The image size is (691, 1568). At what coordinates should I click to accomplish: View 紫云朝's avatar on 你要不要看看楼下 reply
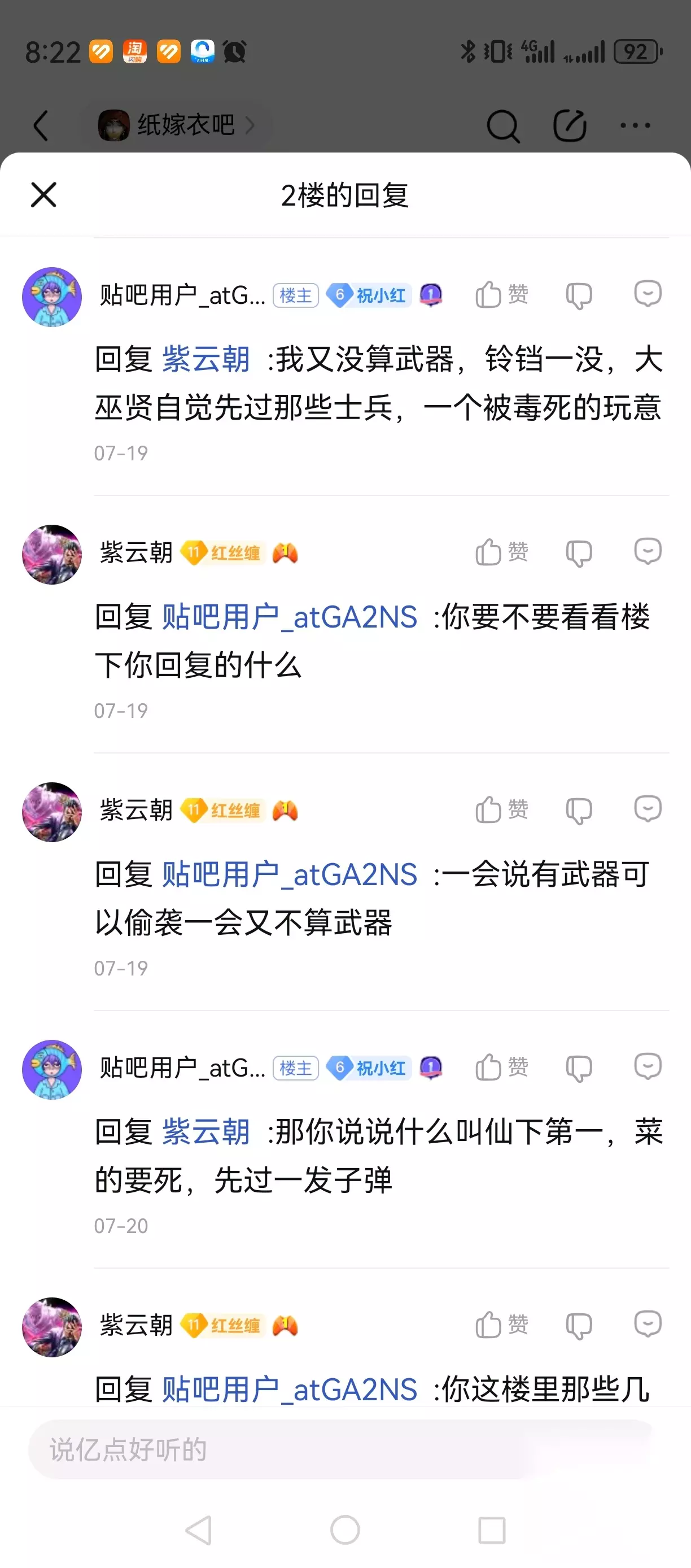(x=52, y=555)
